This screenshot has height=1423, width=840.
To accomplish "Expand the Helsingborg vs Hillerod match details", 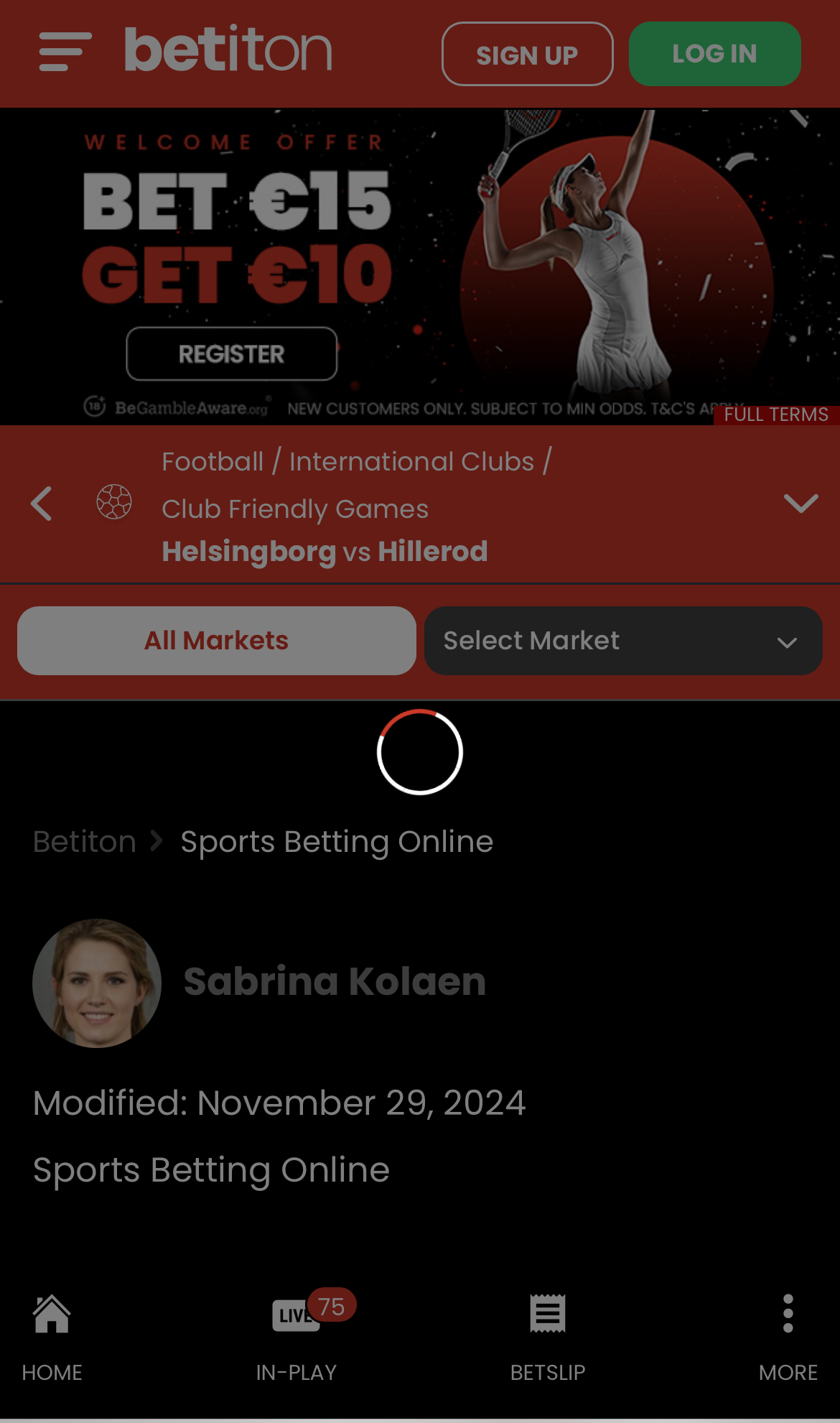I will (x=325, y=550).
